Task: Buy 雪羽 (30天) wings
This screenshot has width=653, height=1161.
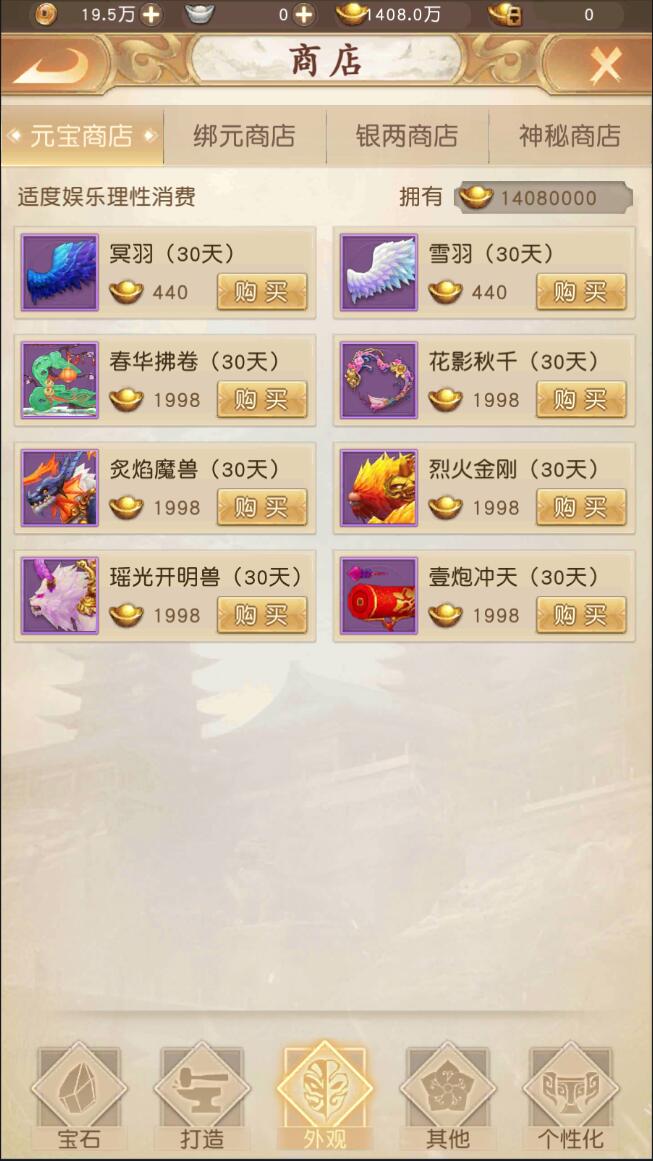Action: [581, 292]
